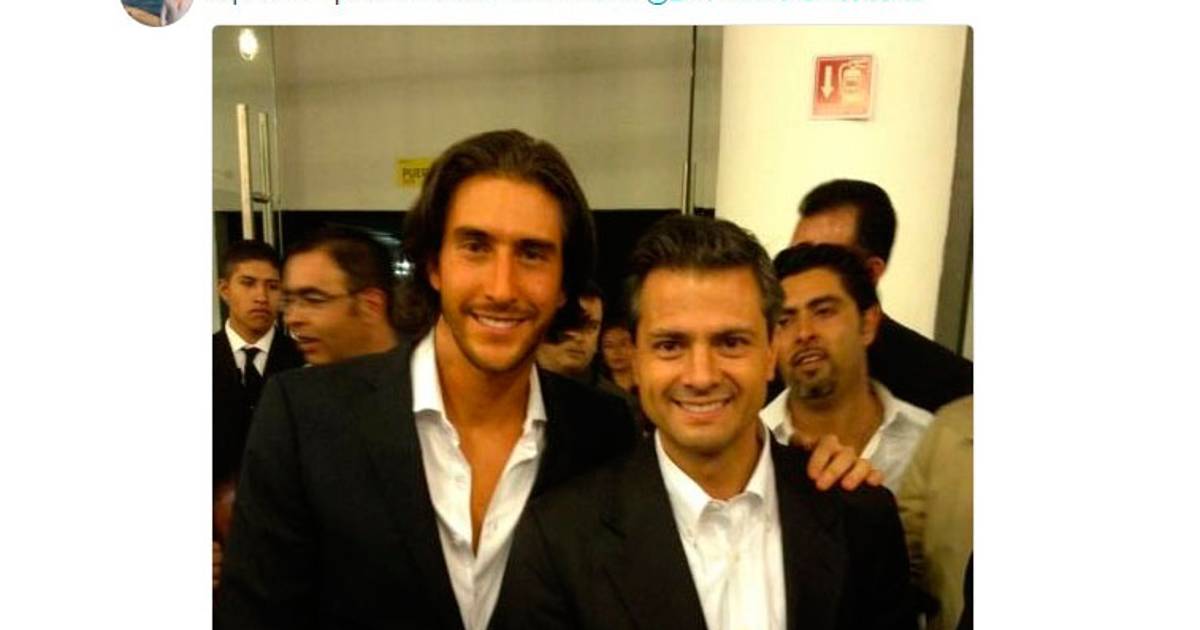Open the tweet author's profile avatar
The width and height of the screenshot is (1200, 630).
(x=156, y=8)
